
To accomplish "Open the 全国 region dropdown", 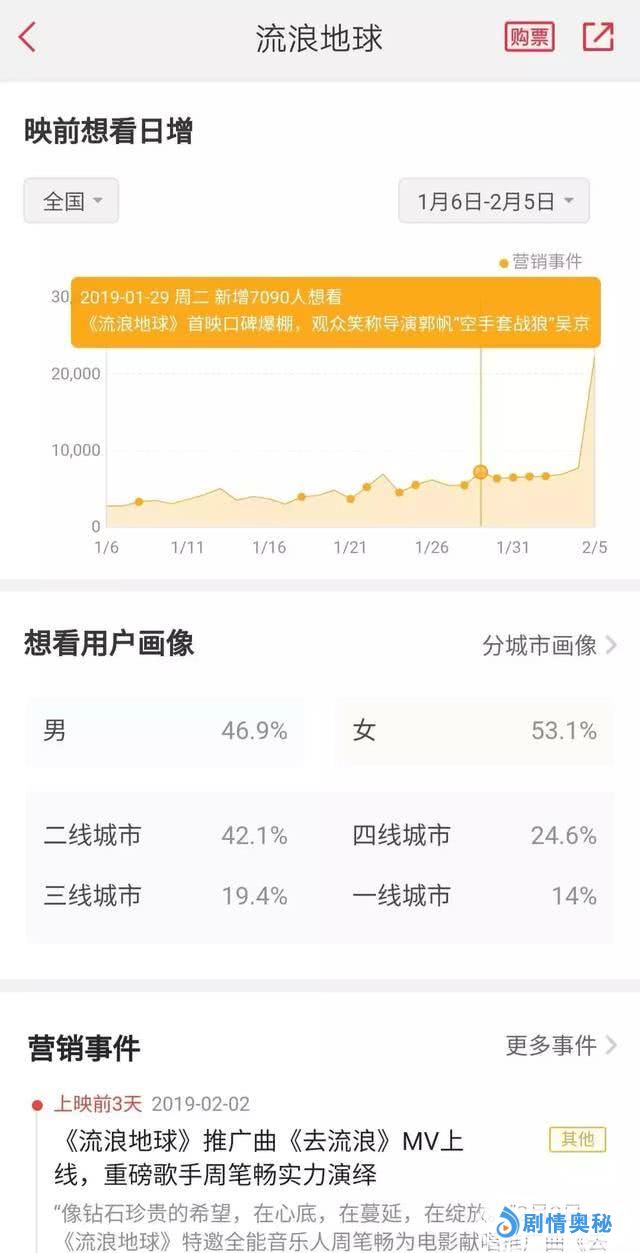I will pos(72,201).
